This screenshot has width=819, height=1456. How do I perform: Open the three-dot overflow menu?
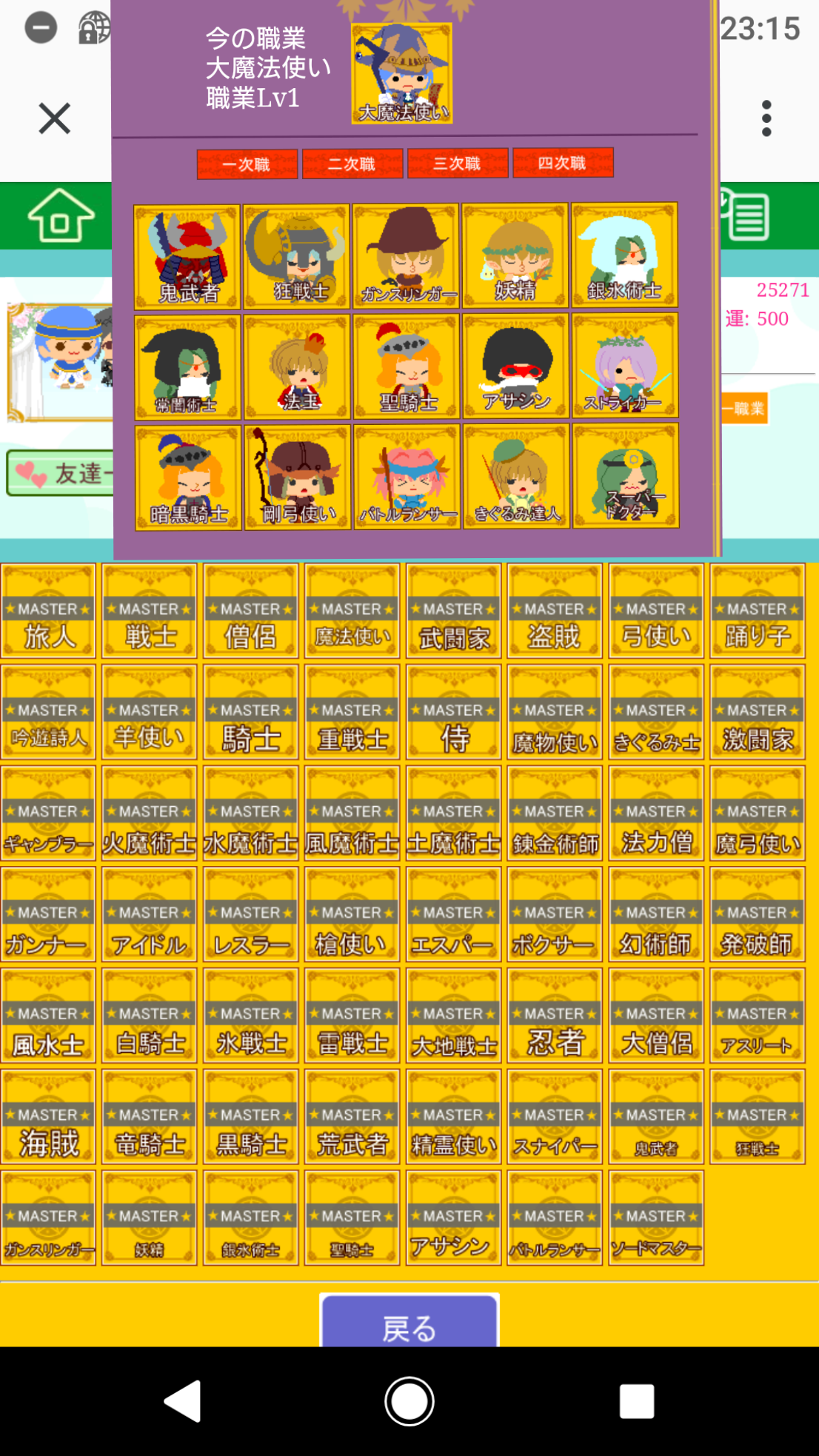tap(766, 118)
